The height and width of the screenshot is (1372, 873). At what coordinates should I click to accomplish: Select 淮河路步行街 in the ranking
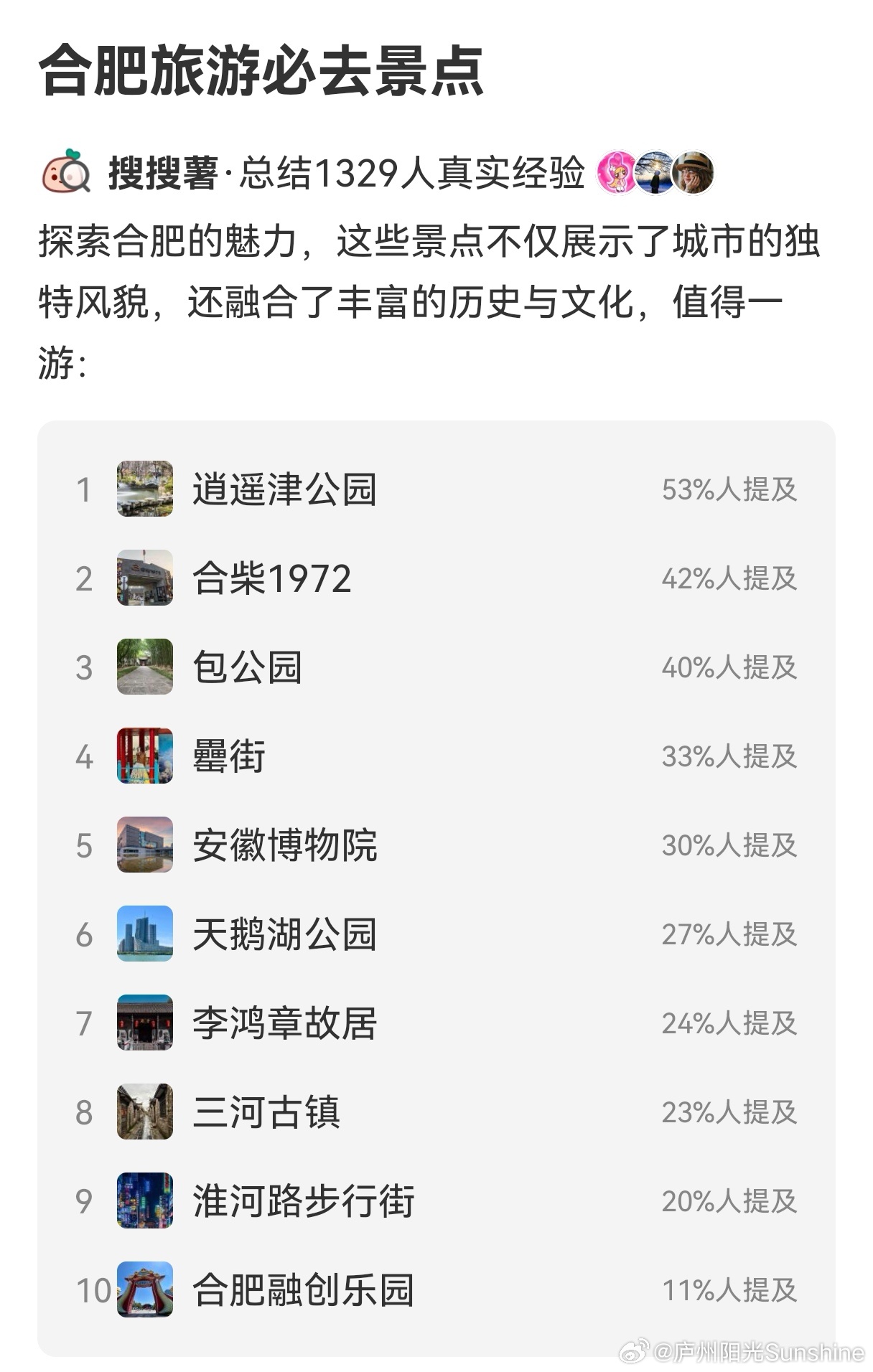[303, 1201]
